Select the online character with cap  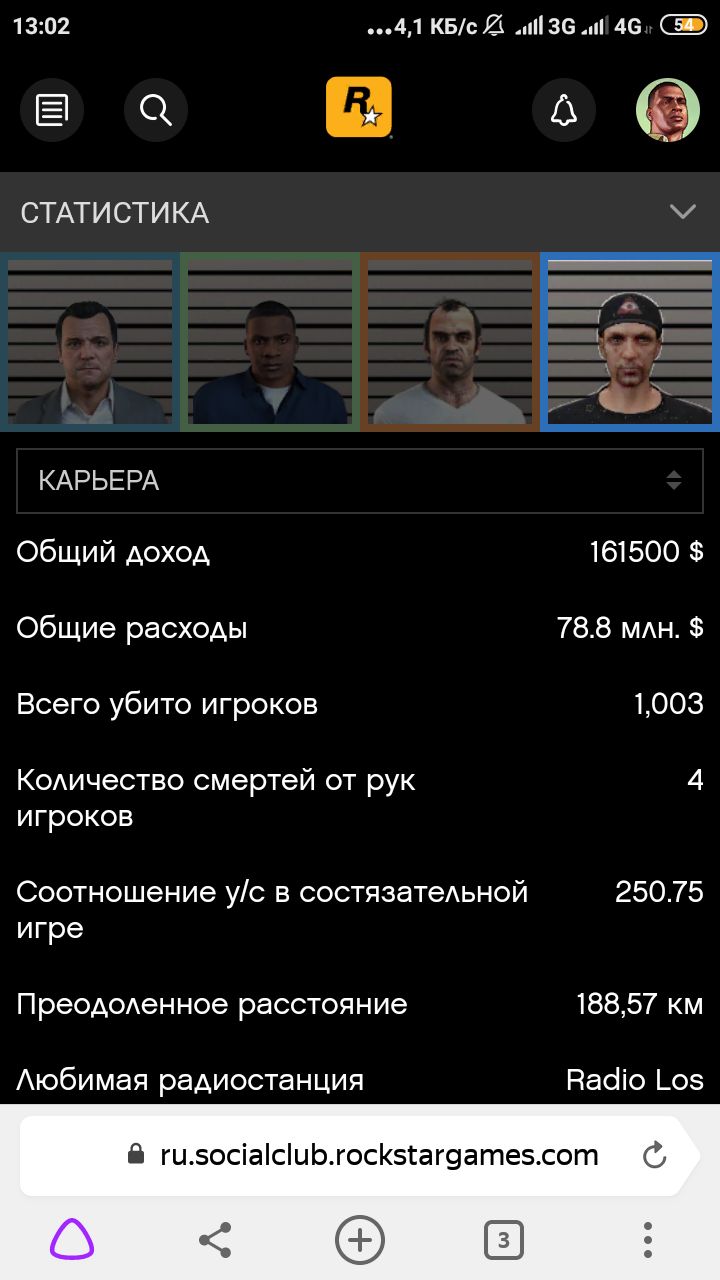point(630,342)
